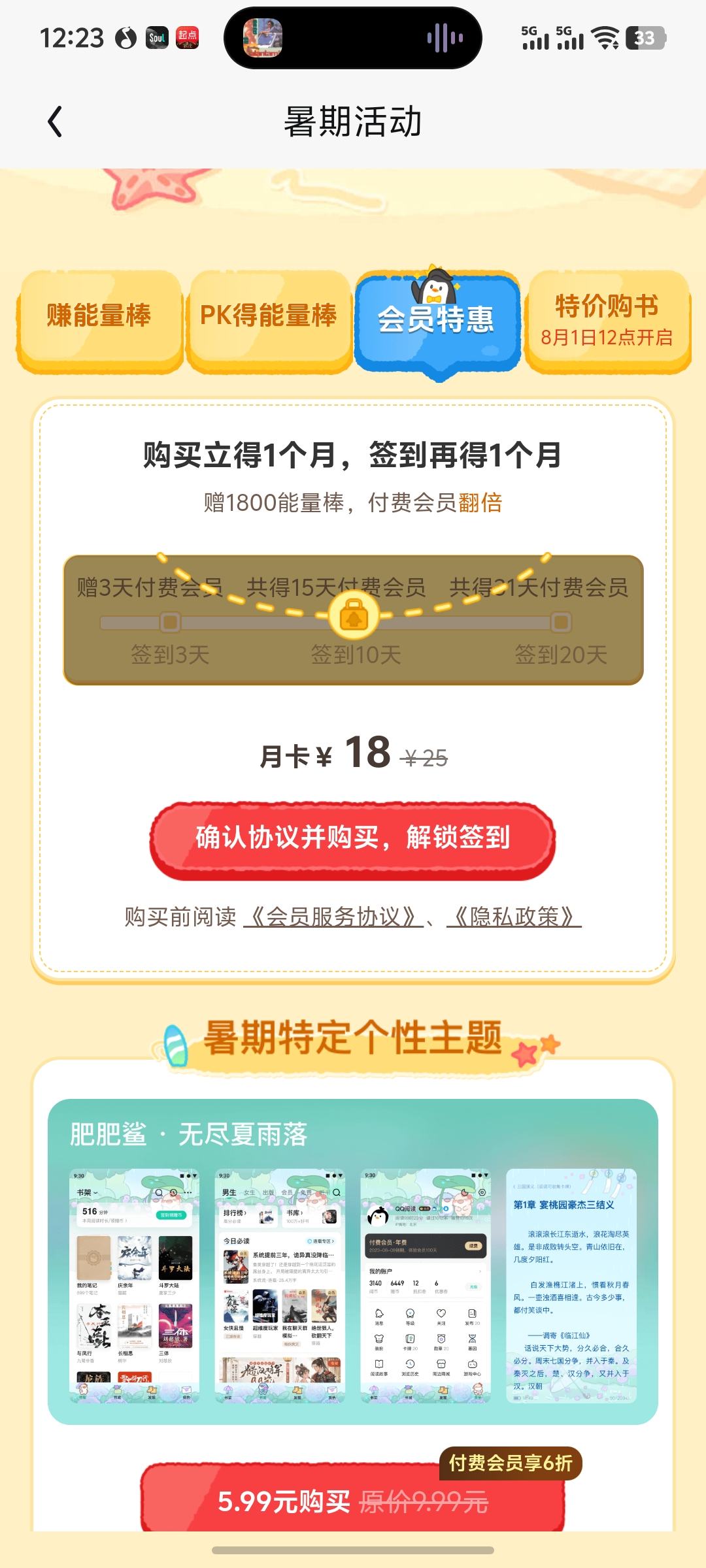The height and width of the screenshot is (1568, 706).
Task: Open the 肥肥鲨·无尽夏雨落 theme preview card
Action: (352, 1261)
